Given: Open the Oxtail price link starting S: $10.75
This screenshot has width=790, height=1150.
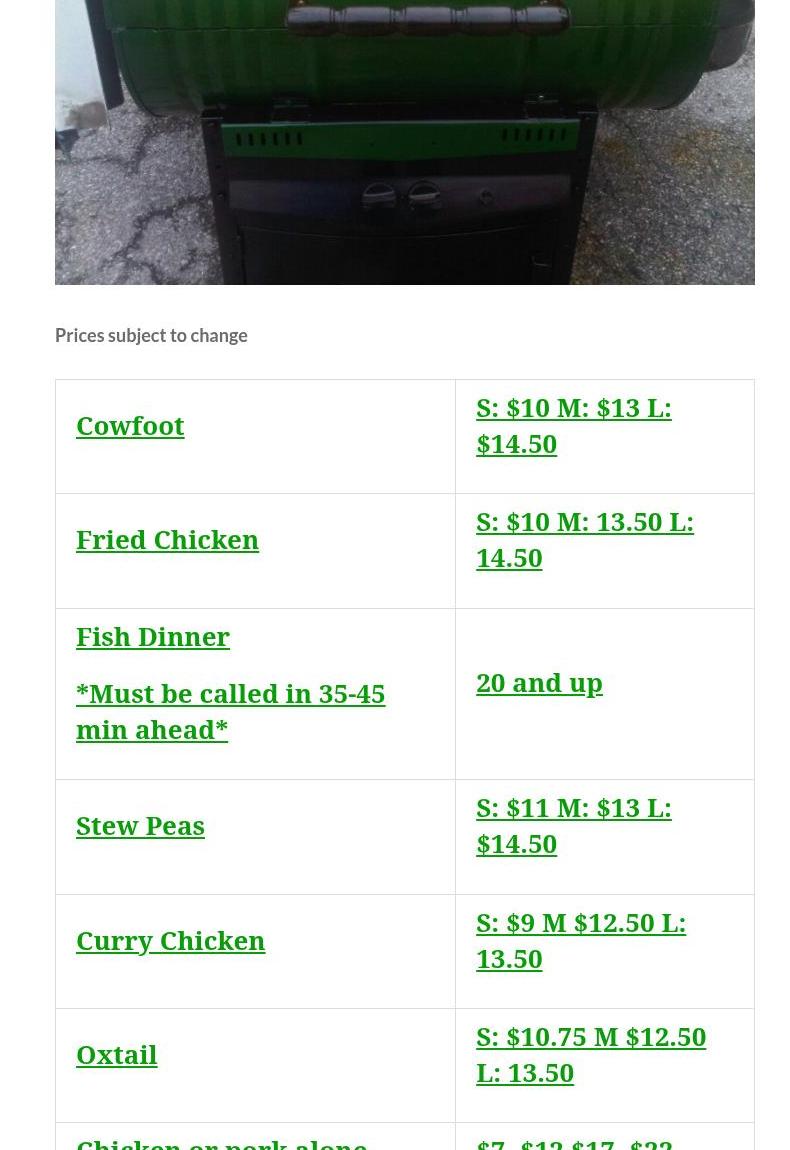Looking at the screenshot, I should [x=590, y=1055].
